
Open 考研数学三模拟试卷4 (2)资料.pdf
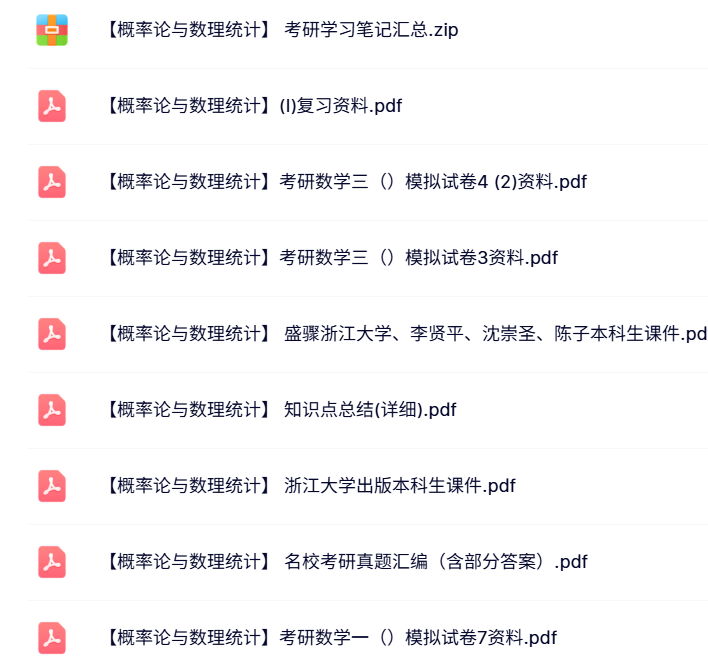click(x=344, y=182)
